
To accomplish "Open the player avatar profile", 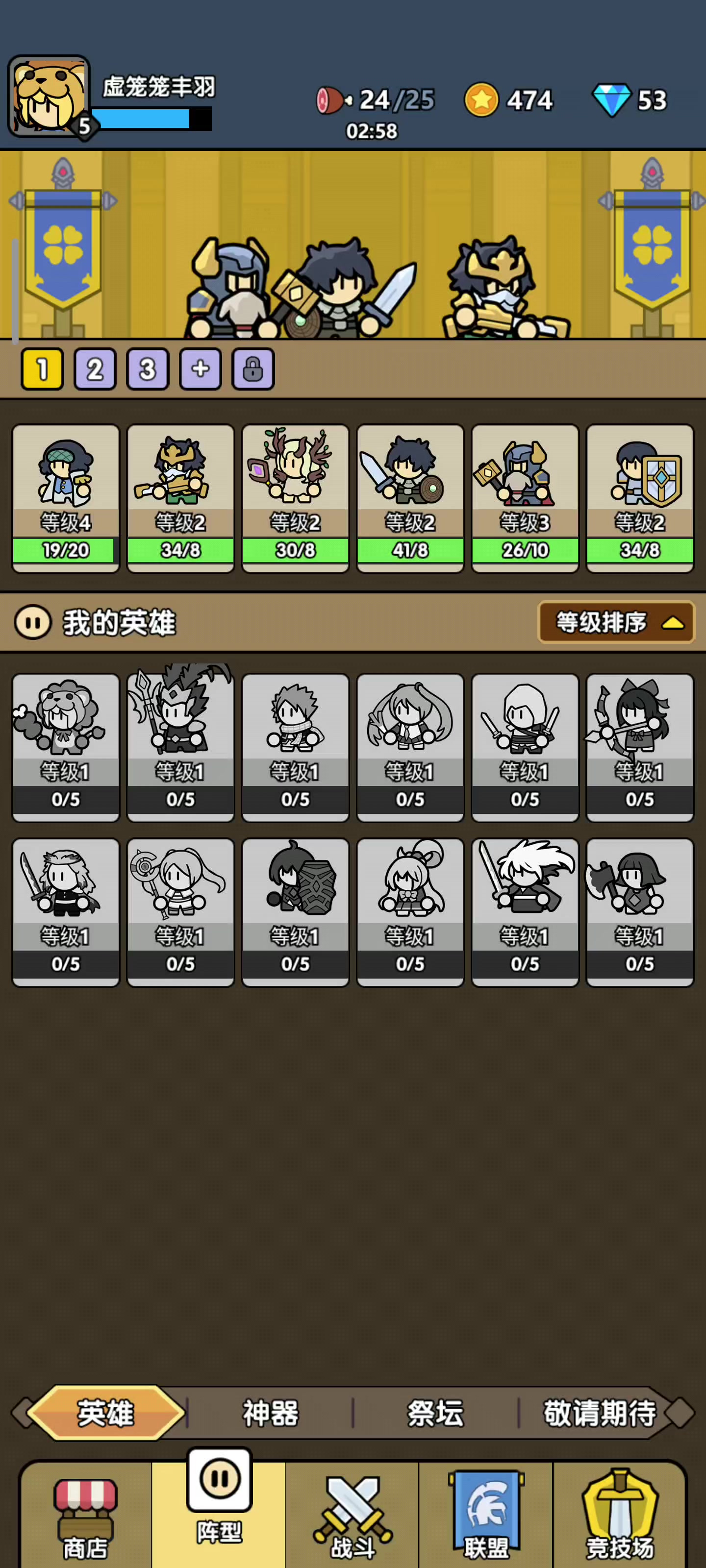I will click(x=49, y=96).
